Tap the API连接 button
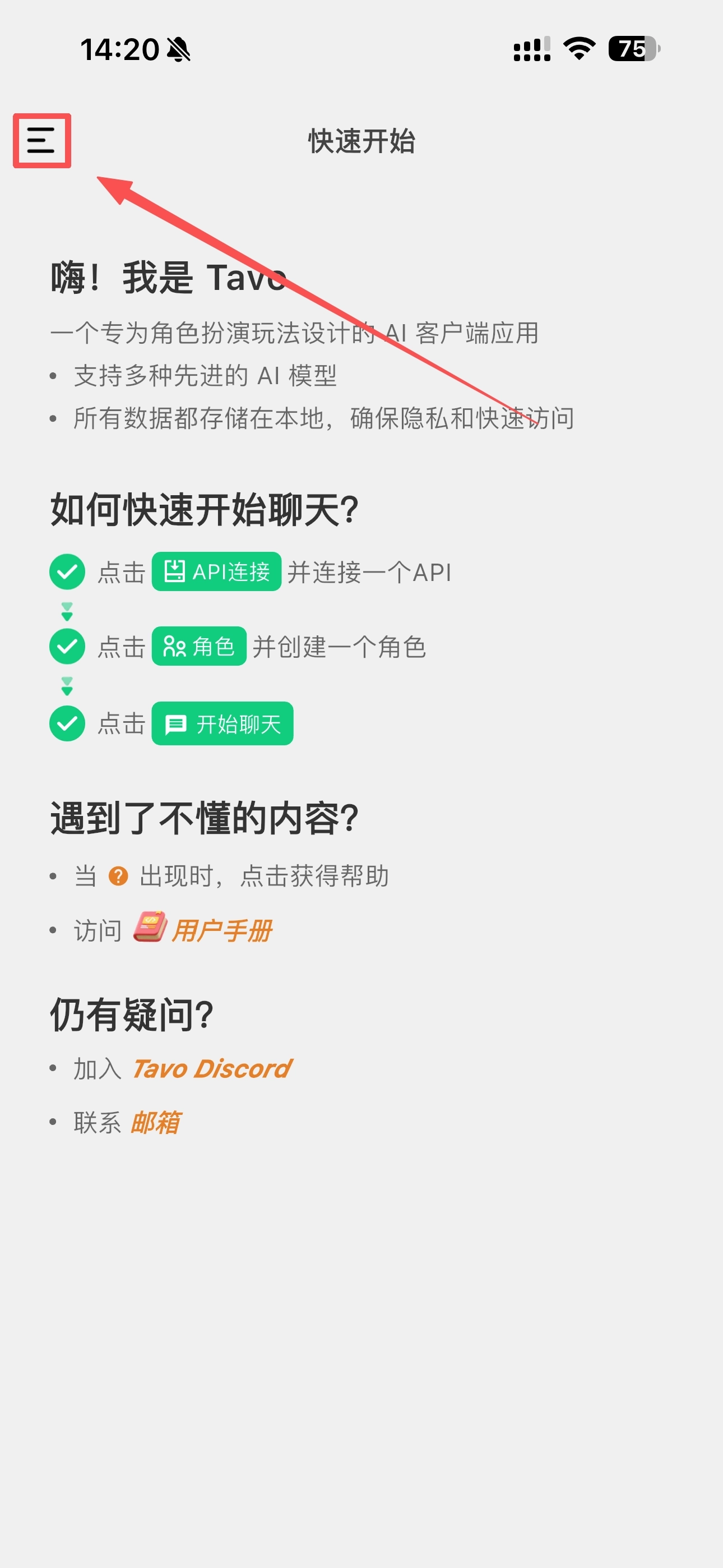Screen dimensions: 723x1568 (216, 571)
